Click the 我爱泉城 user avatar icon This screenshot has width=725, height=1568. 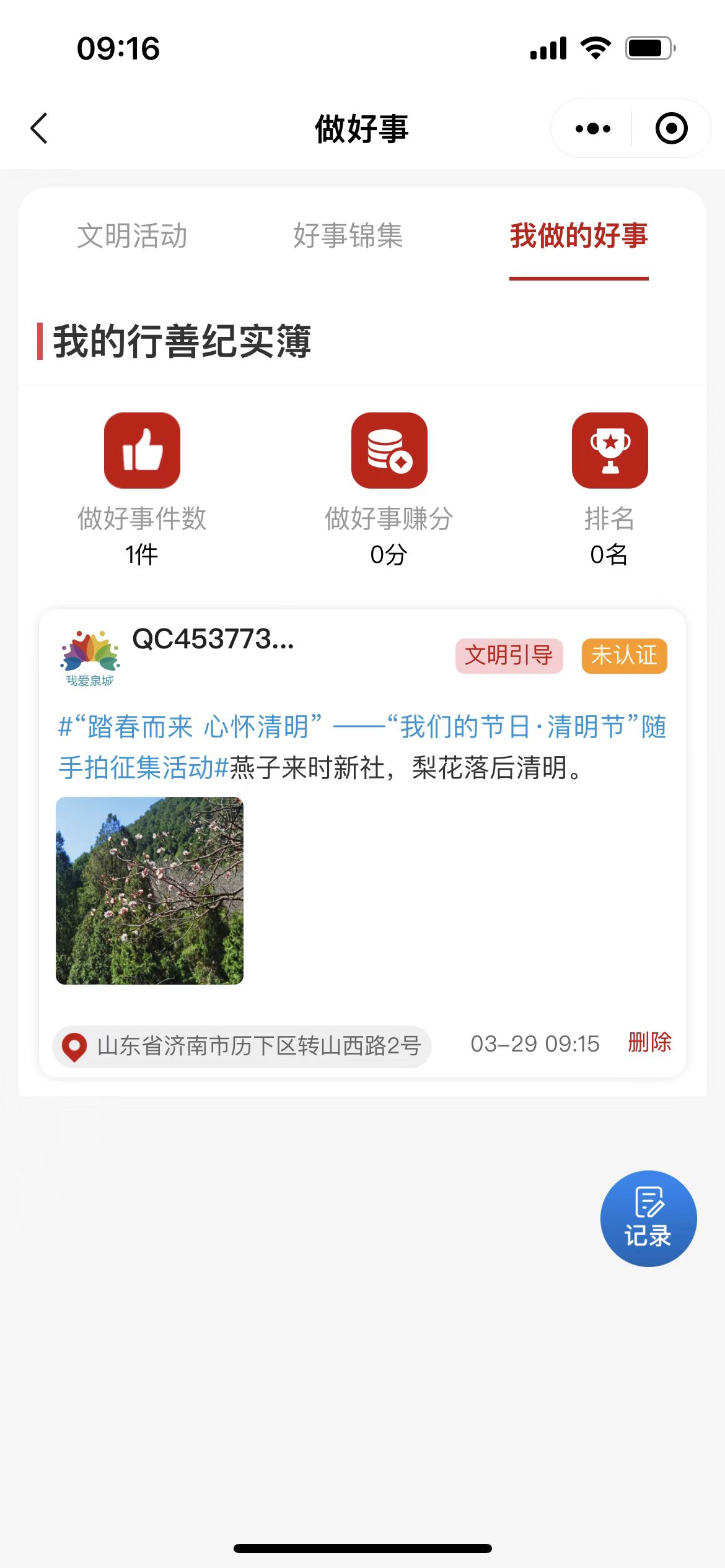90,656
